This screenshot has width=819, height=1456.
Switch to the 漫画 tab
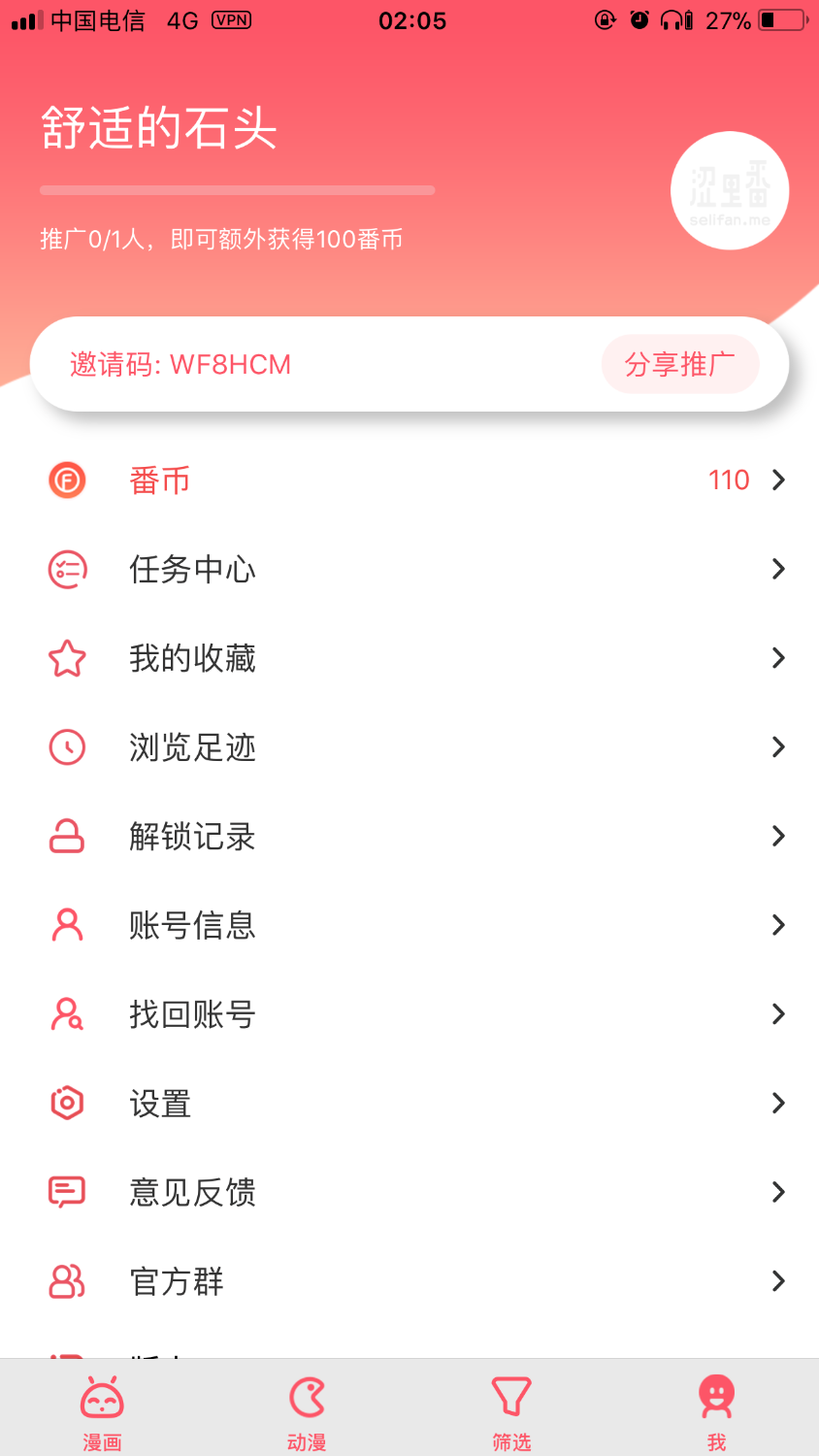click(x=102, y=1412)
